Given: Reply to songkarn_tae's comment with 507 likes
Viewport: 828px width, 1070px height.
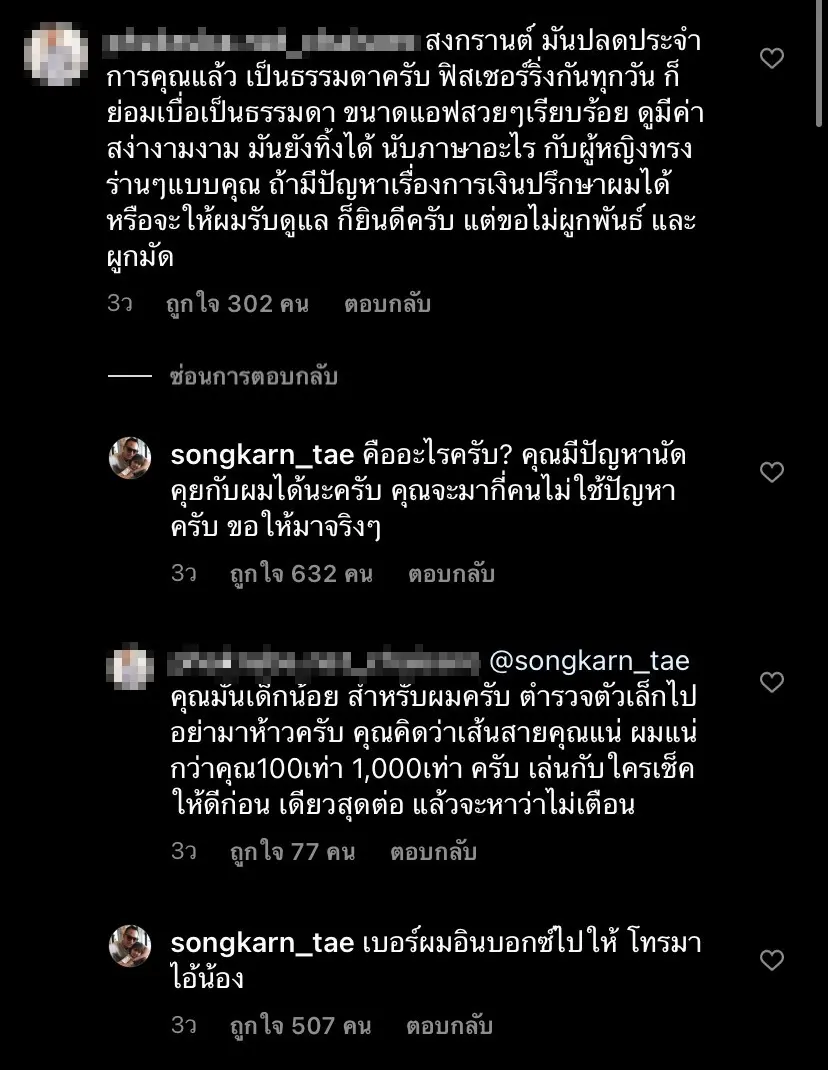Looking at the screenshot, I should pos(449,1025).
